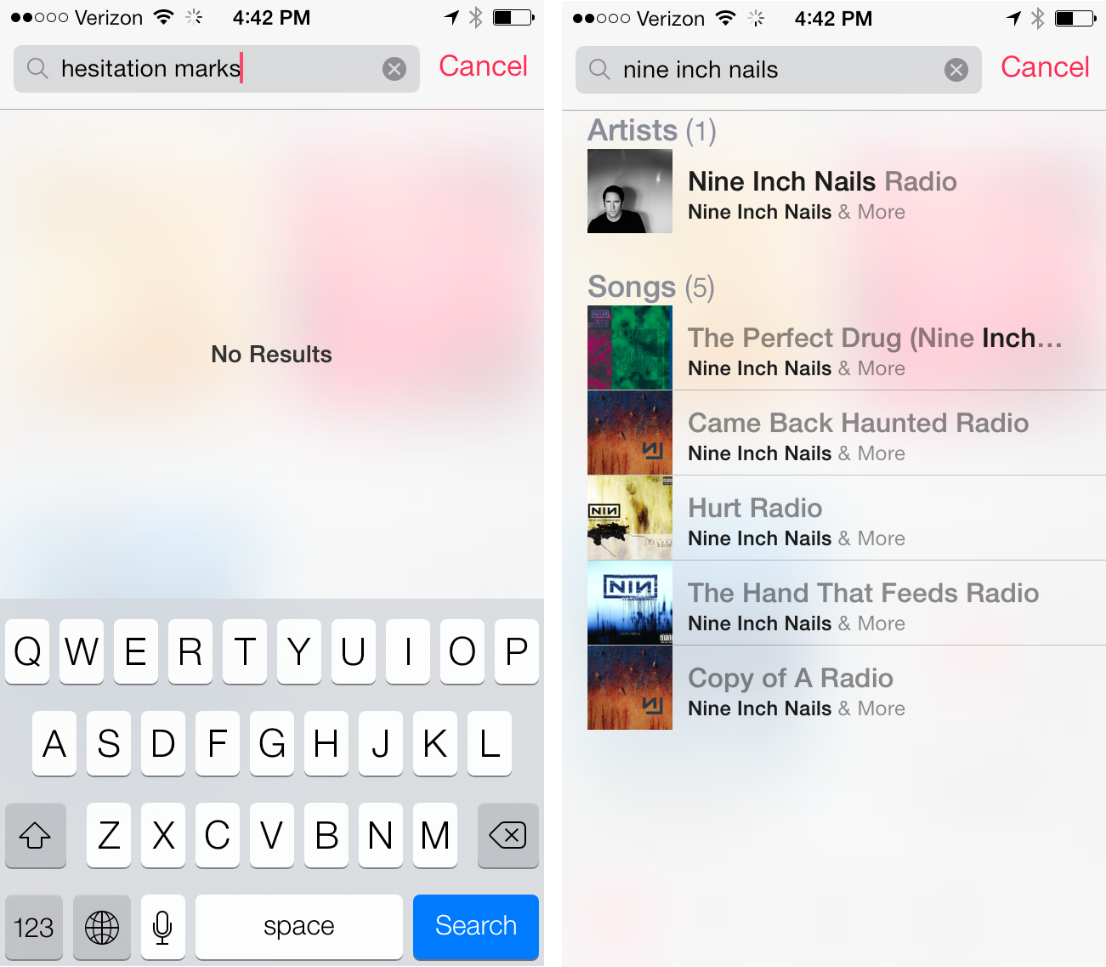Image resolution: width=1106 pixels, height=967 pixels.
Task: Tap the blue Search key
Action: tap(475, 926)
